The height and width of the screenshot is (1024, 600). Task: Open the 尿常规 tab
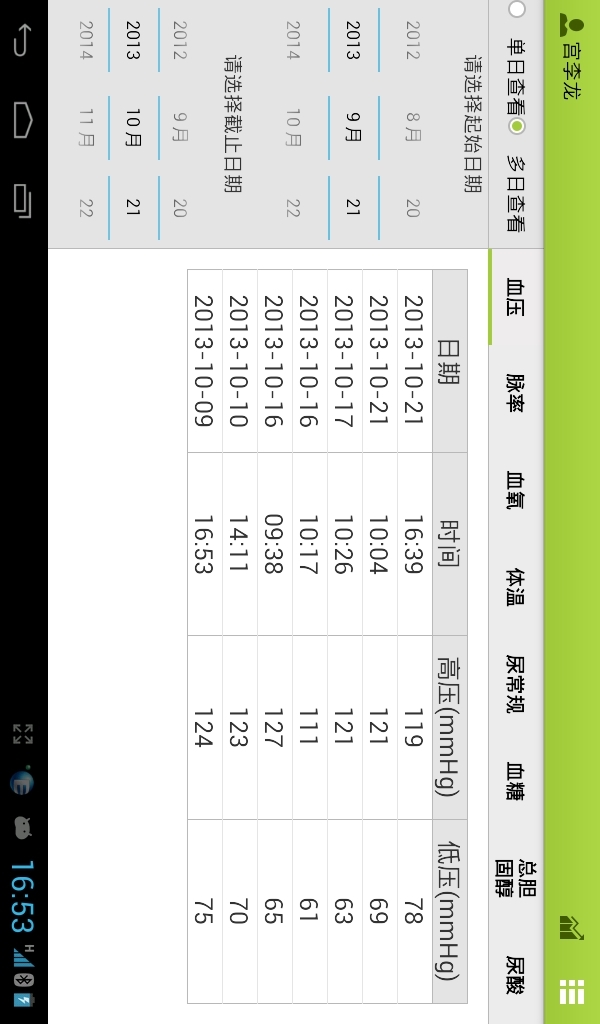pos(516,684)
